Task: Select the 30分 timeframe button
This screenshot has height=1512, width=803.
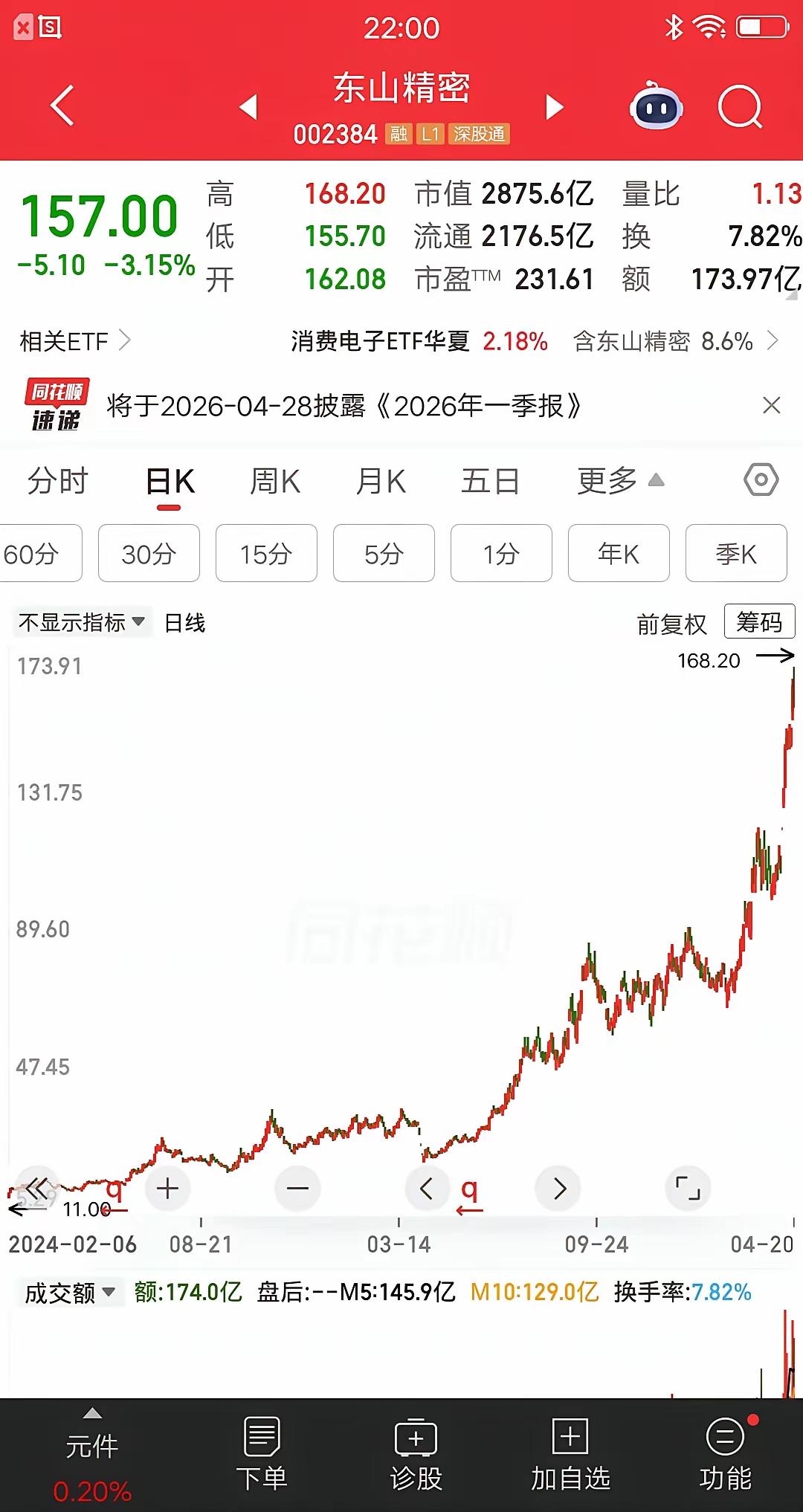Action: pyautogui.click(x=148, y=553)
